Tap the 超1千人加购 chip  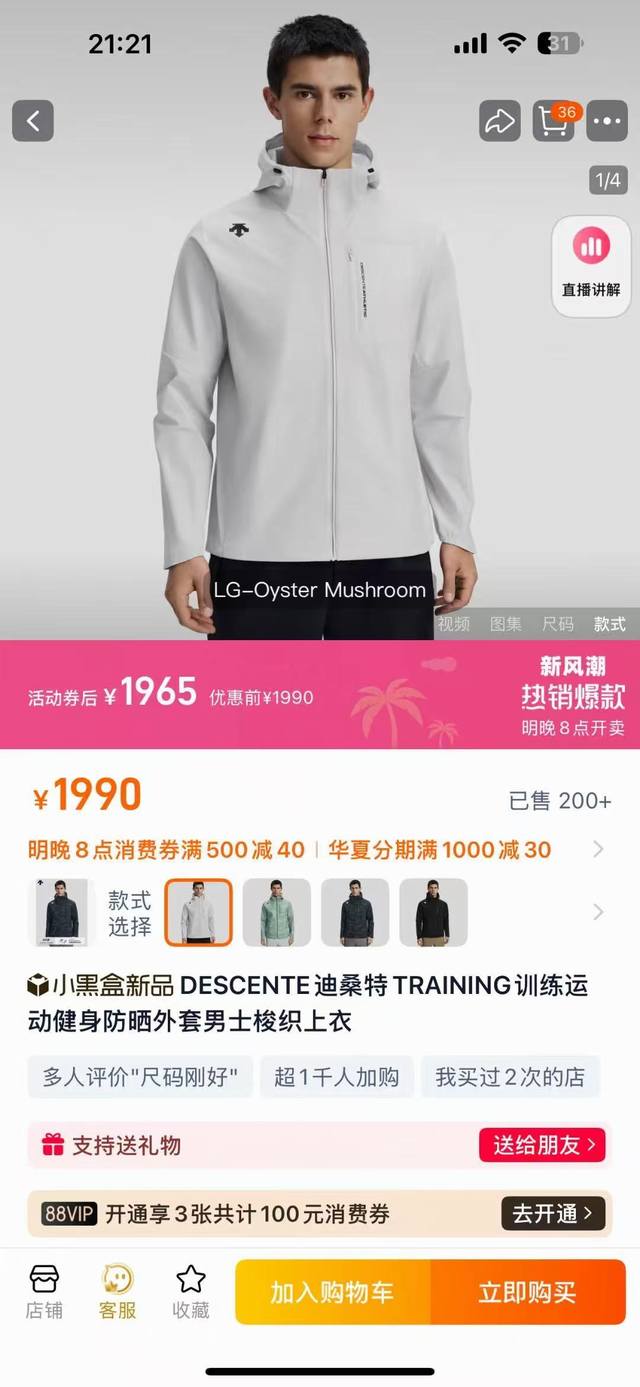tap(336, 1077)
